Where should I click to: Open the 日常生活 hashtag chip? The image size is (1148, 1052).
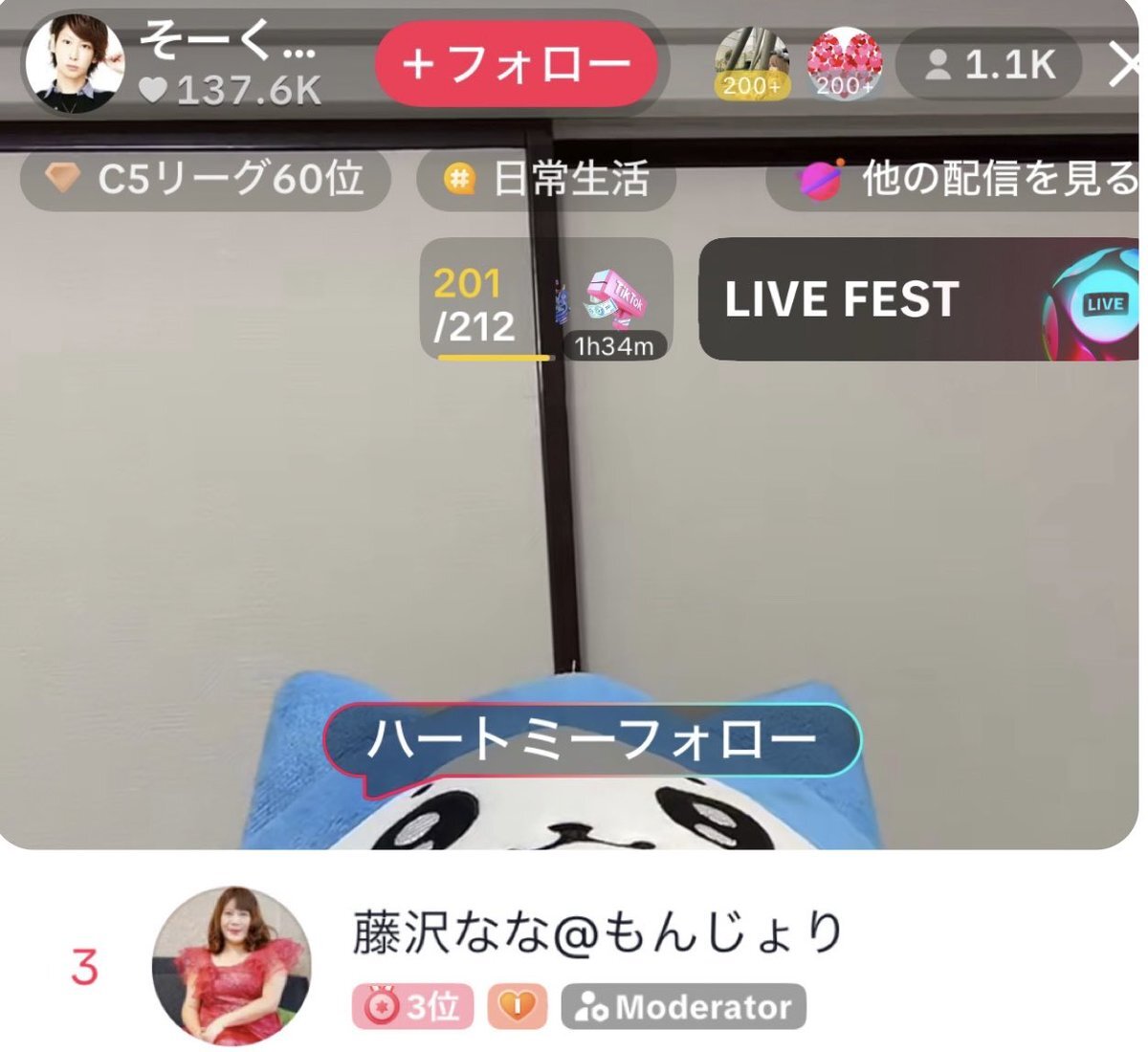547,179
